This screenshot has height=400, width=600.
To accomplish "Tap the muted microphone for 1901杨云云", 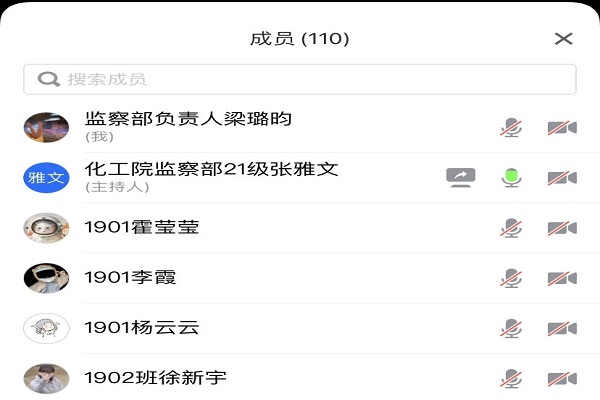I will pyautogui.click(x=512, y=328).
